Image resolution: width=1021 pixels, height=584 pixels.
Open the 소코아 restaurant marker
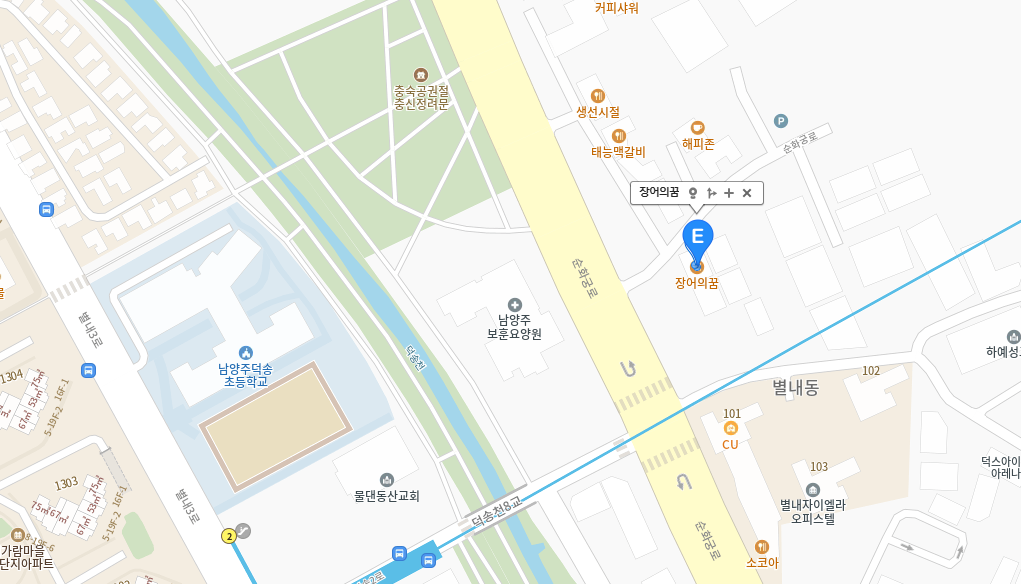pyautogui.click(x=762, y=546)
